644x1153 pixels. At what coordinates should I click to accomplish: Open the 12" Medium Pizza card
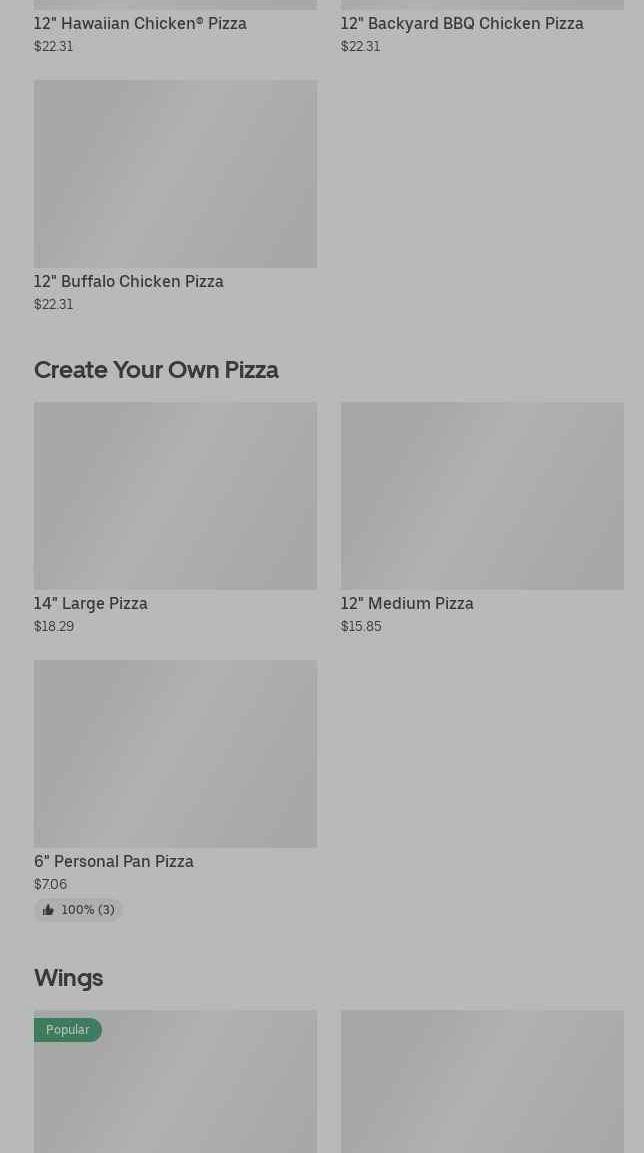(482, 518)
